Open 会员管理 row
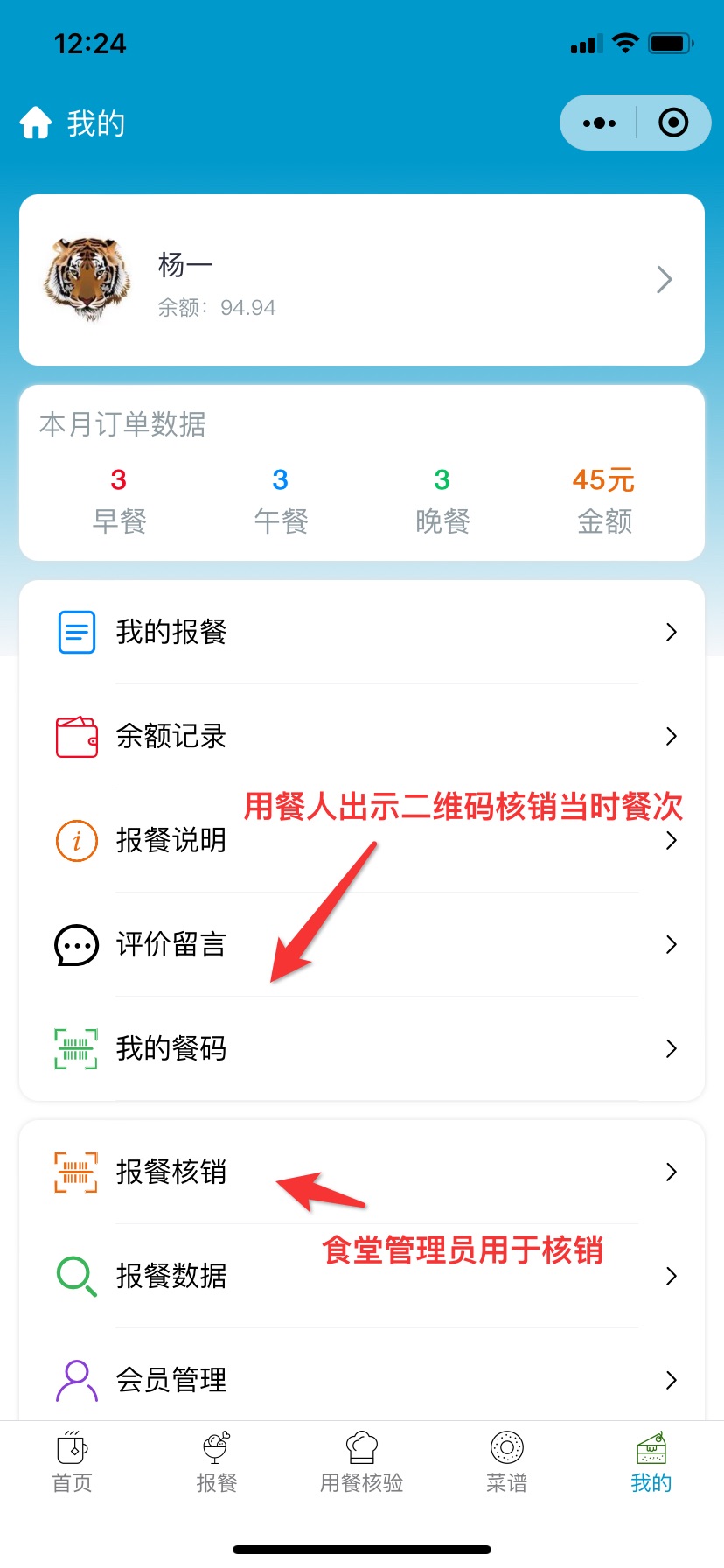This screenshot has width=724, height=1568. click(361, 1380)
